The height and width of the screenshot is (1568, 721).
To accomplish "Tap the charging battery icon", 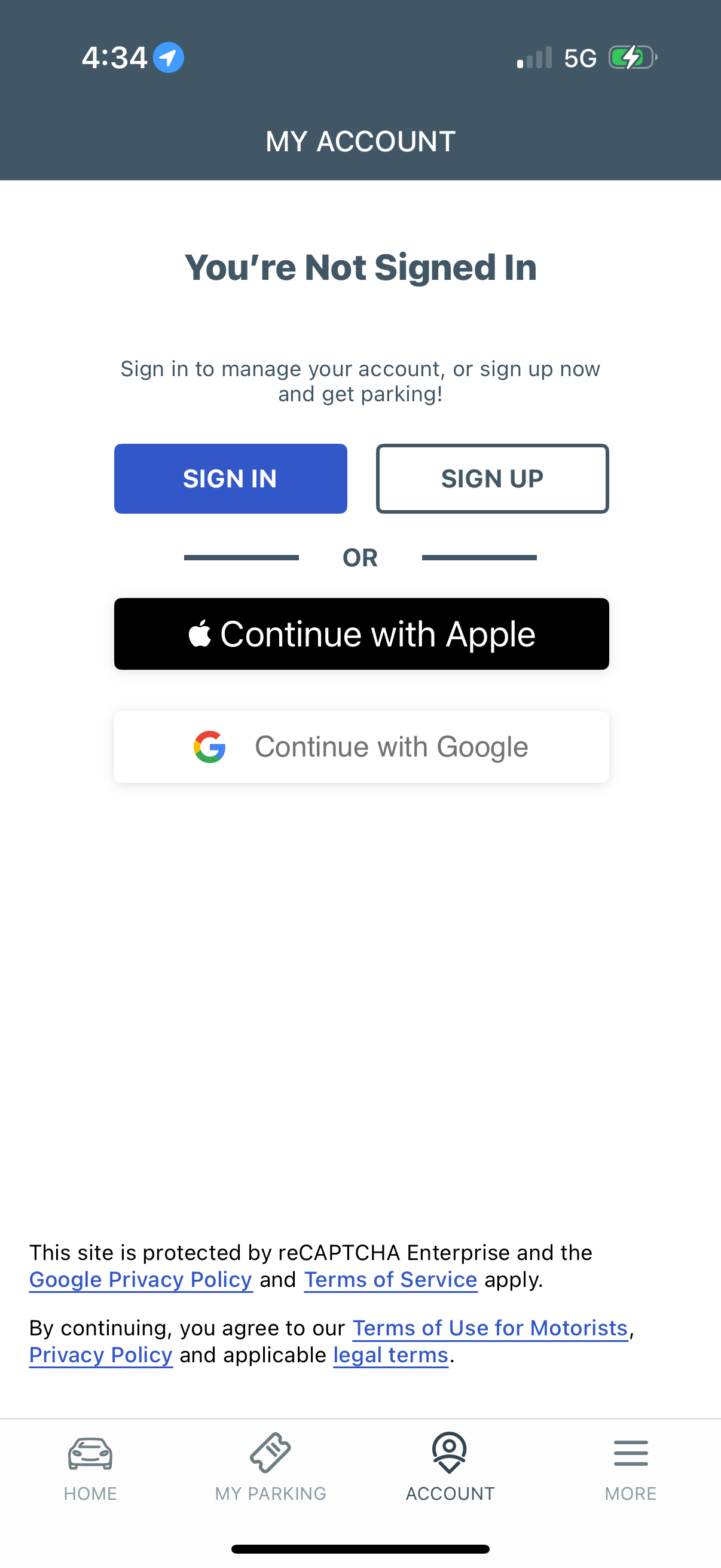I will (x=633, y=58).
